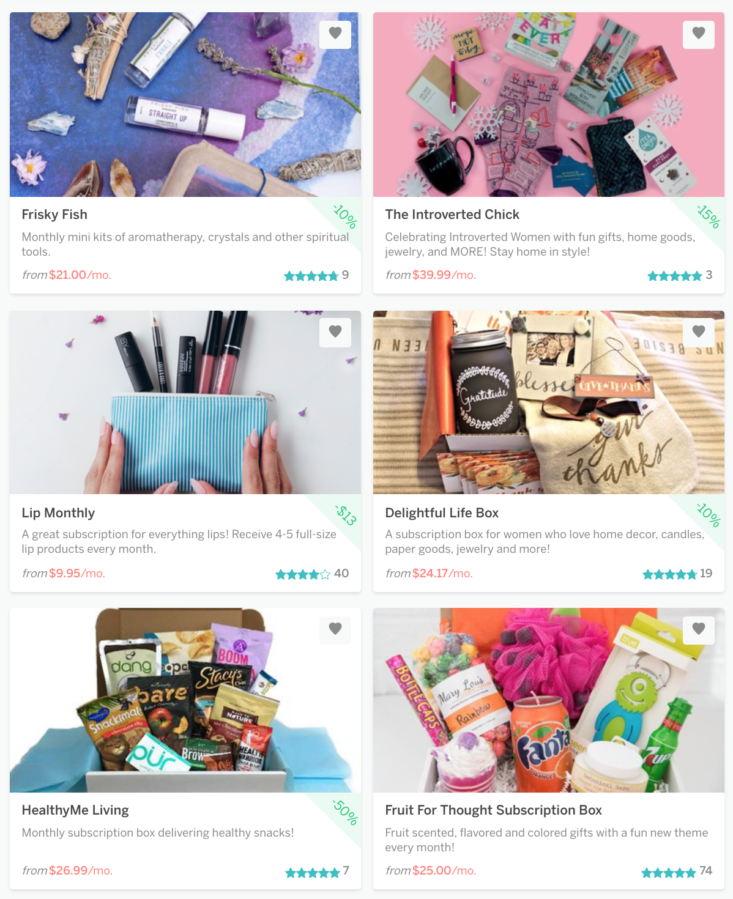Favorite the Frisky Fish box

coord(335,34)
